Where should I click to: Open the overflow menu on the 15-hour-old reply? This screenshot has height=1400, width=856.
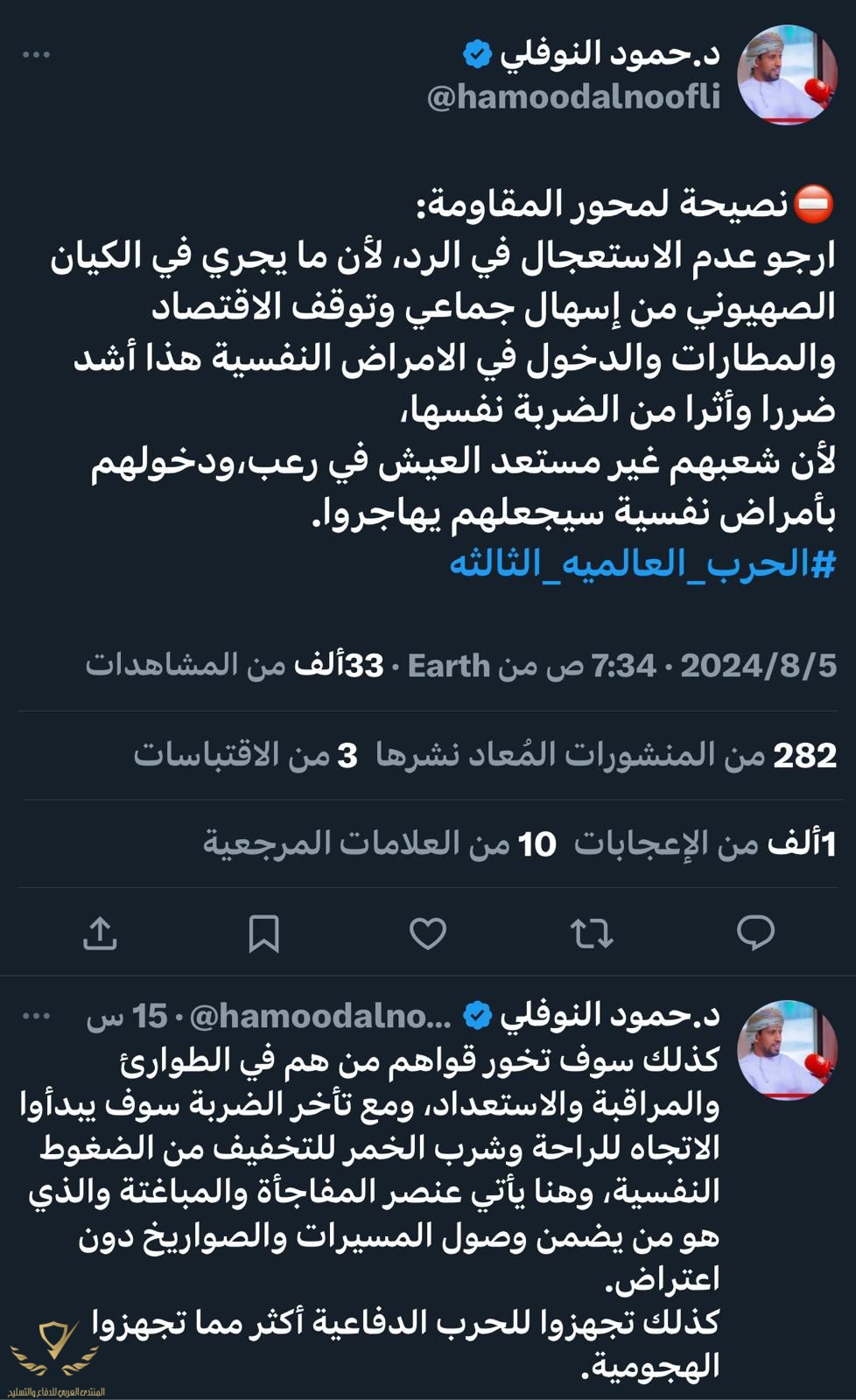click(36, 1017)
